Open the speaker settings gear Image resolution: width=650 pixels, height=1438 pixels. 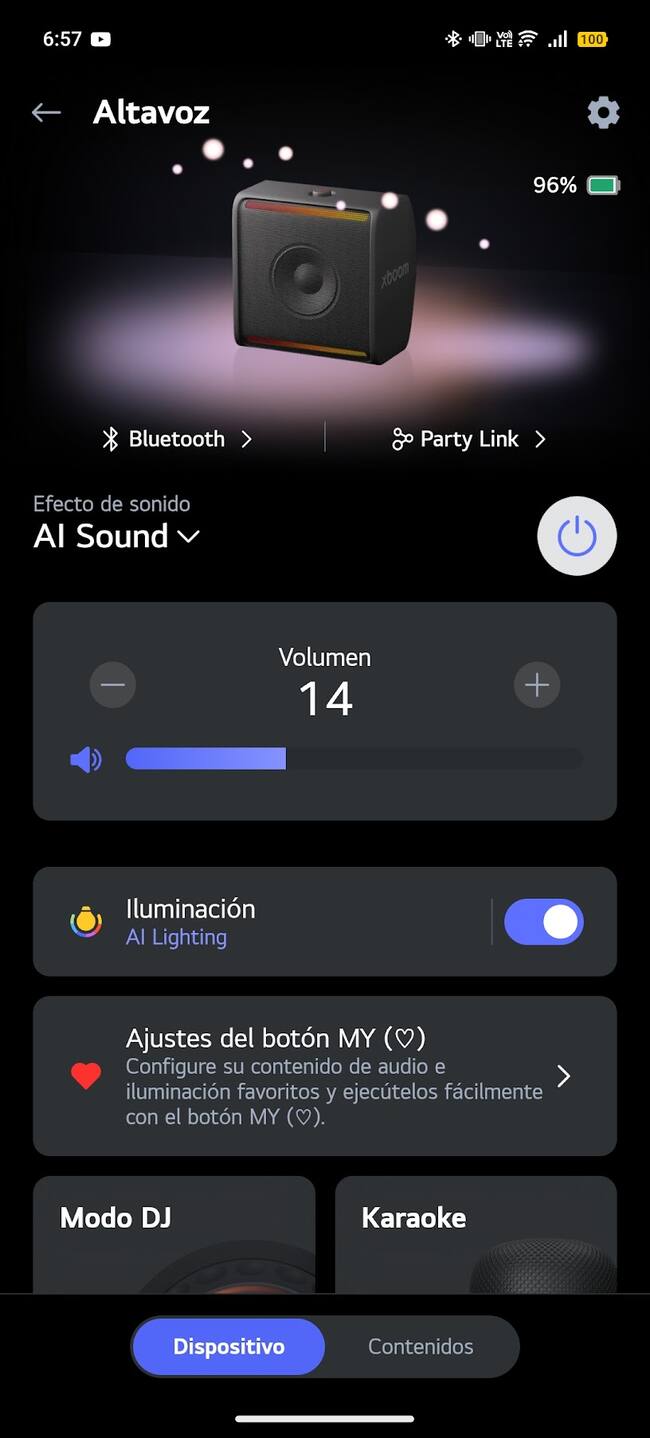[x=603, y=113]
